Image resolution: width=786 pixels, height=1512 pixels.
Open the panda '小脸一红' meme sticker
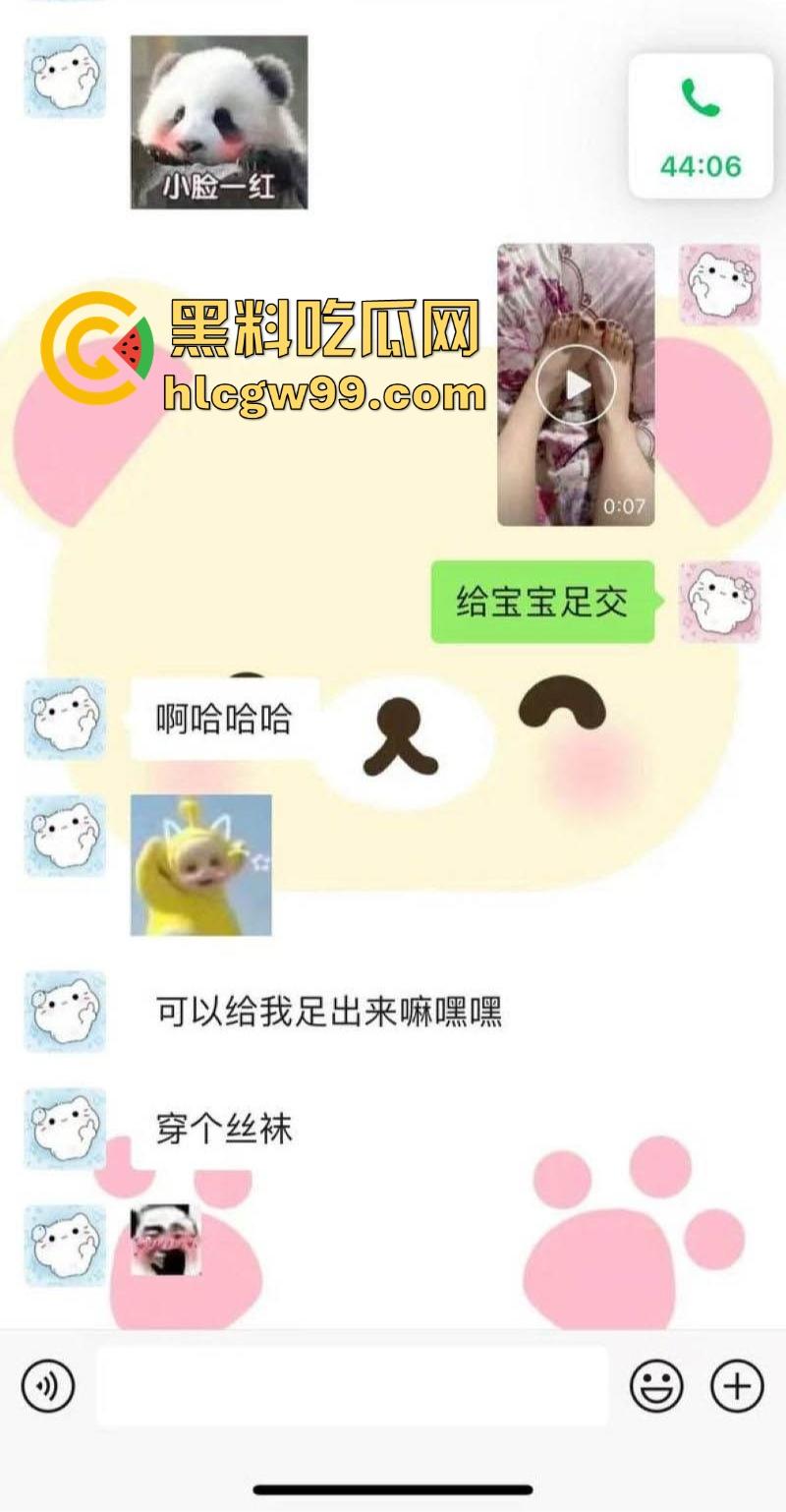tap(220, 121)
